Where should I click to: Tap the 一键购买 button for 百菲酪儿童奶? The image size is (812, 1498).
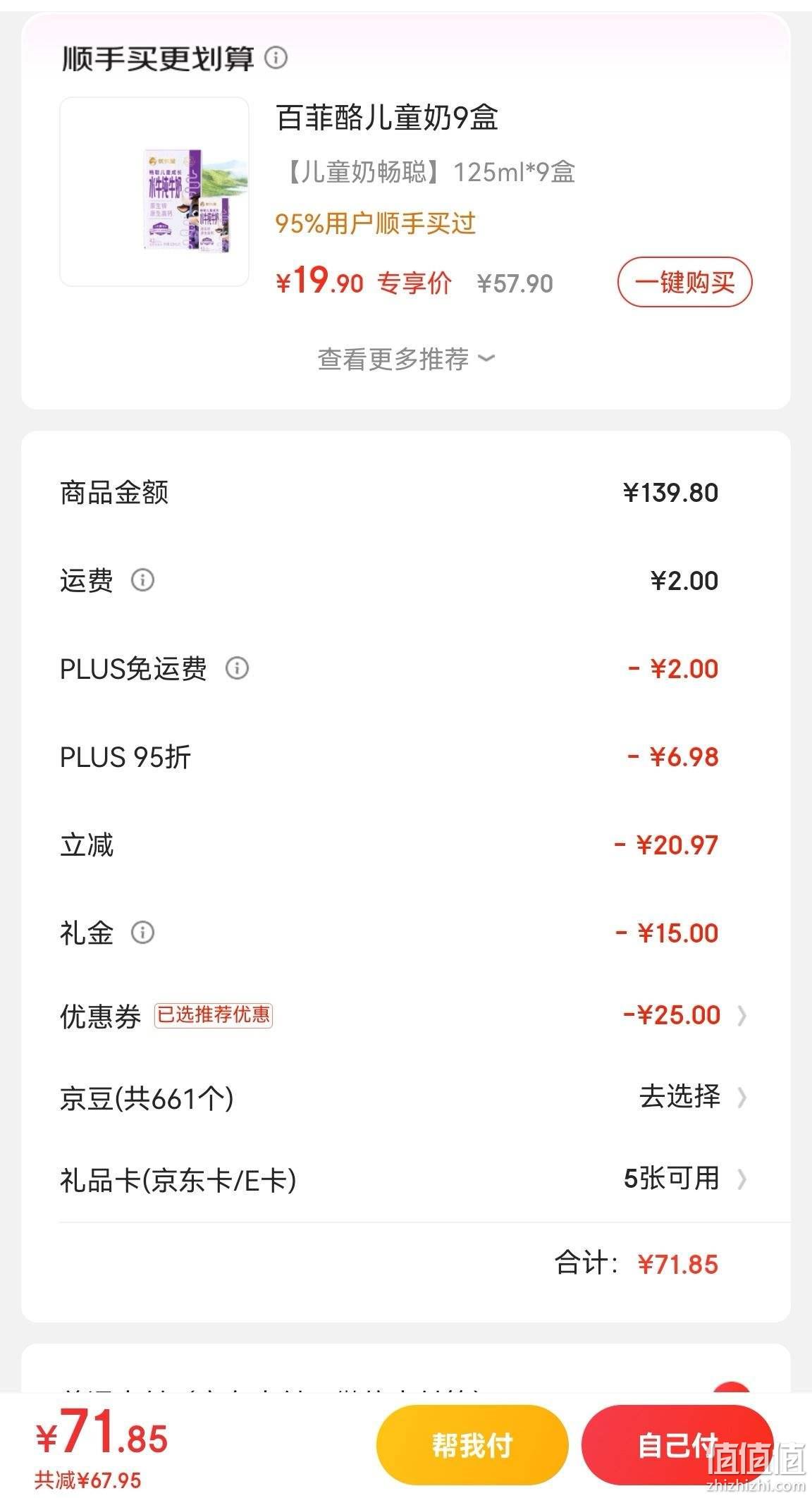[685, 283]
